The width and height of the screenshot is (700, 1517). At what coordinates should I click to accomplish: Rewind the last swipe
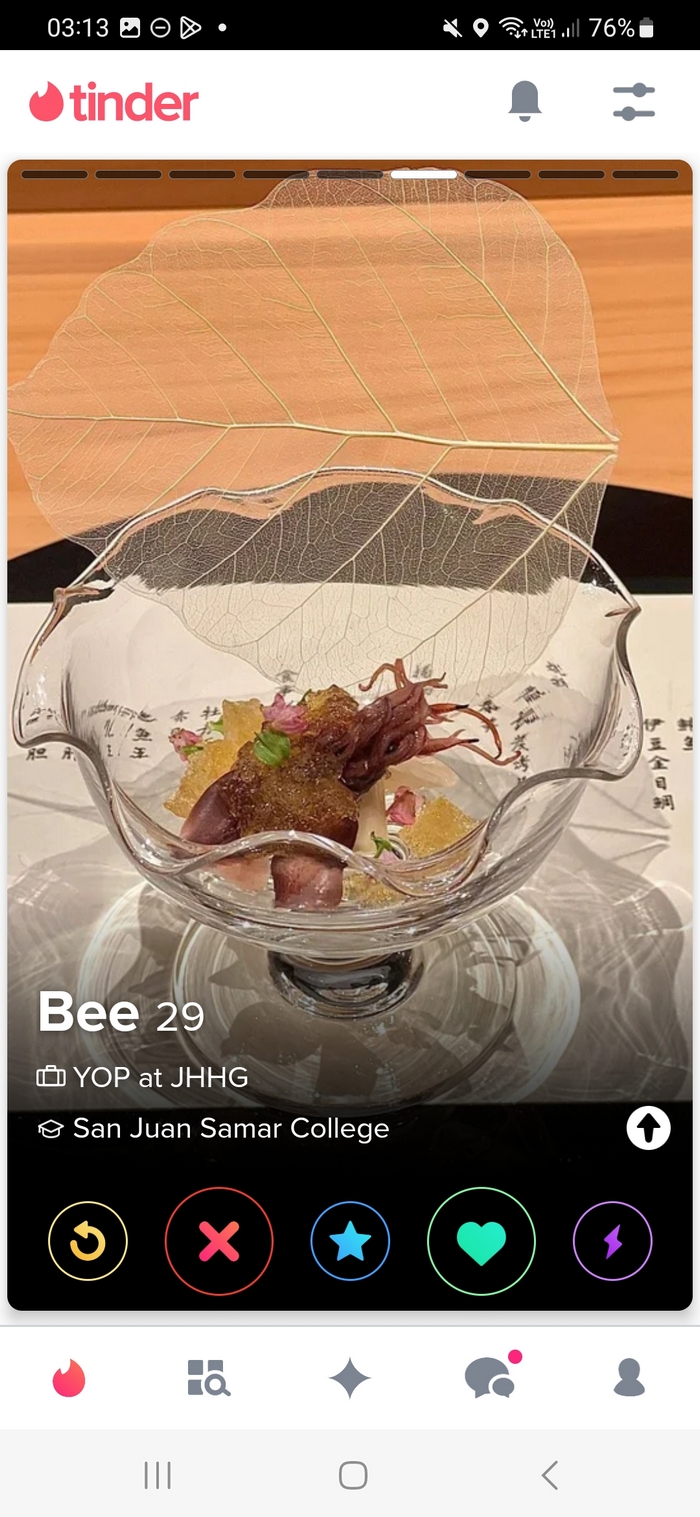(88, 1241)
